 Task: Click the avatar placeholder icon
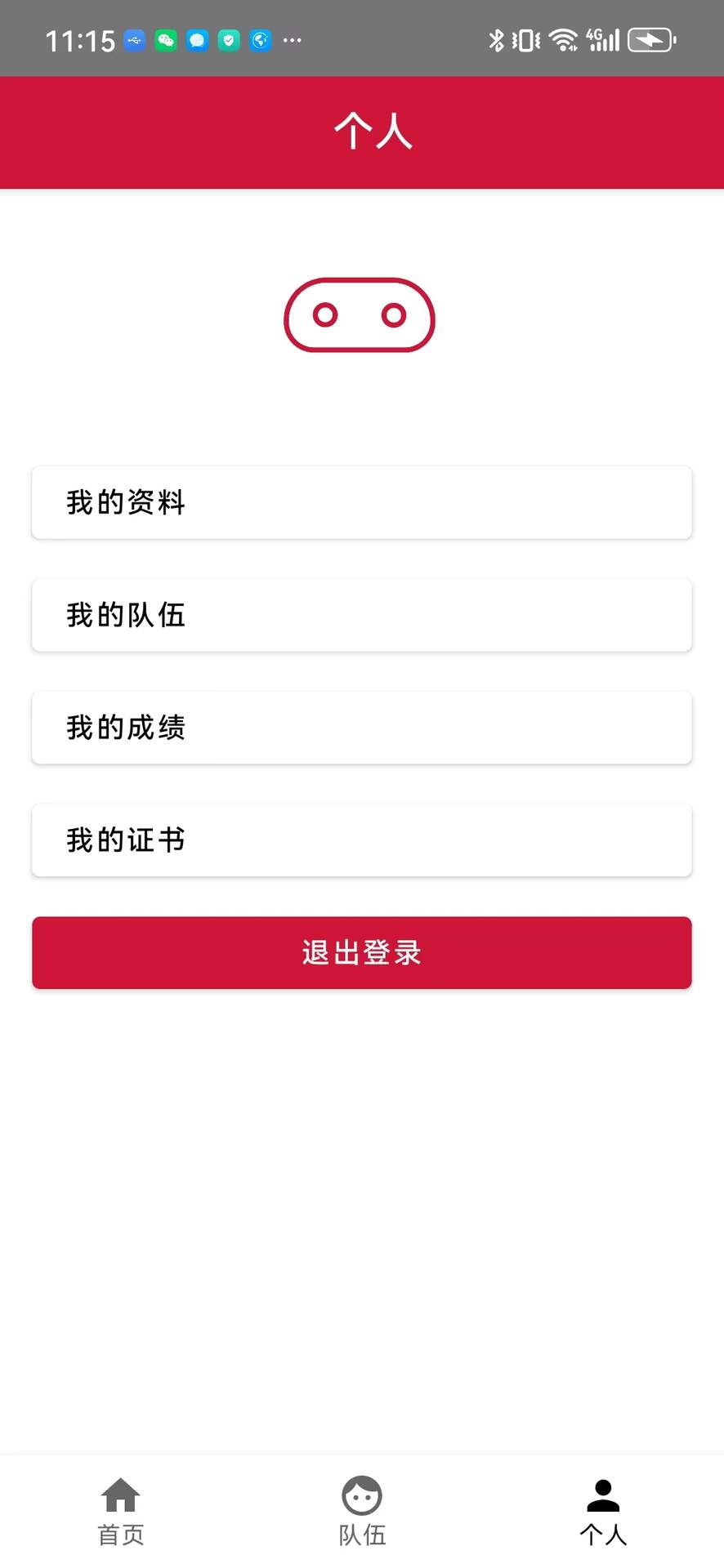(x=360, y=317)
